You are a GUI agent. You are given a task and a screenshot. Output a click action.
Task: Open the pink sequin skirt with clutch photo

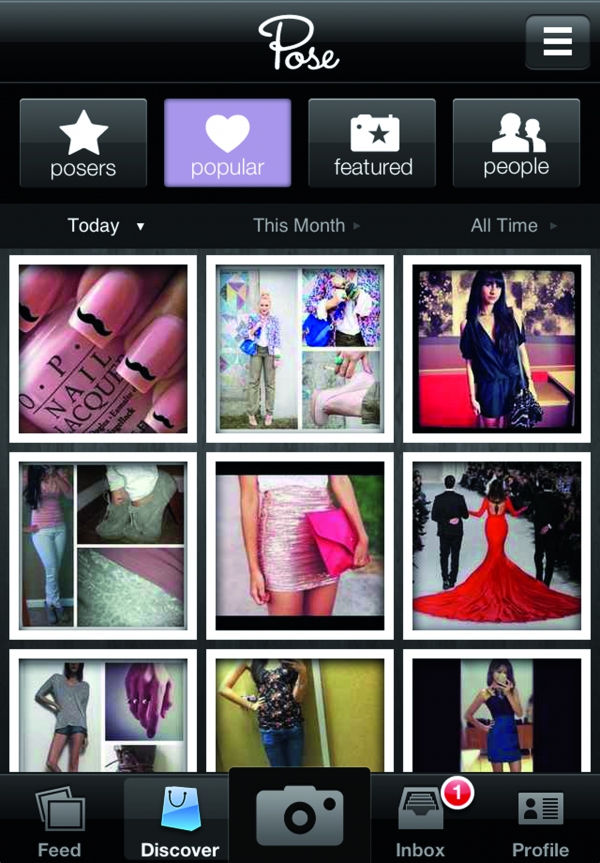300,546
